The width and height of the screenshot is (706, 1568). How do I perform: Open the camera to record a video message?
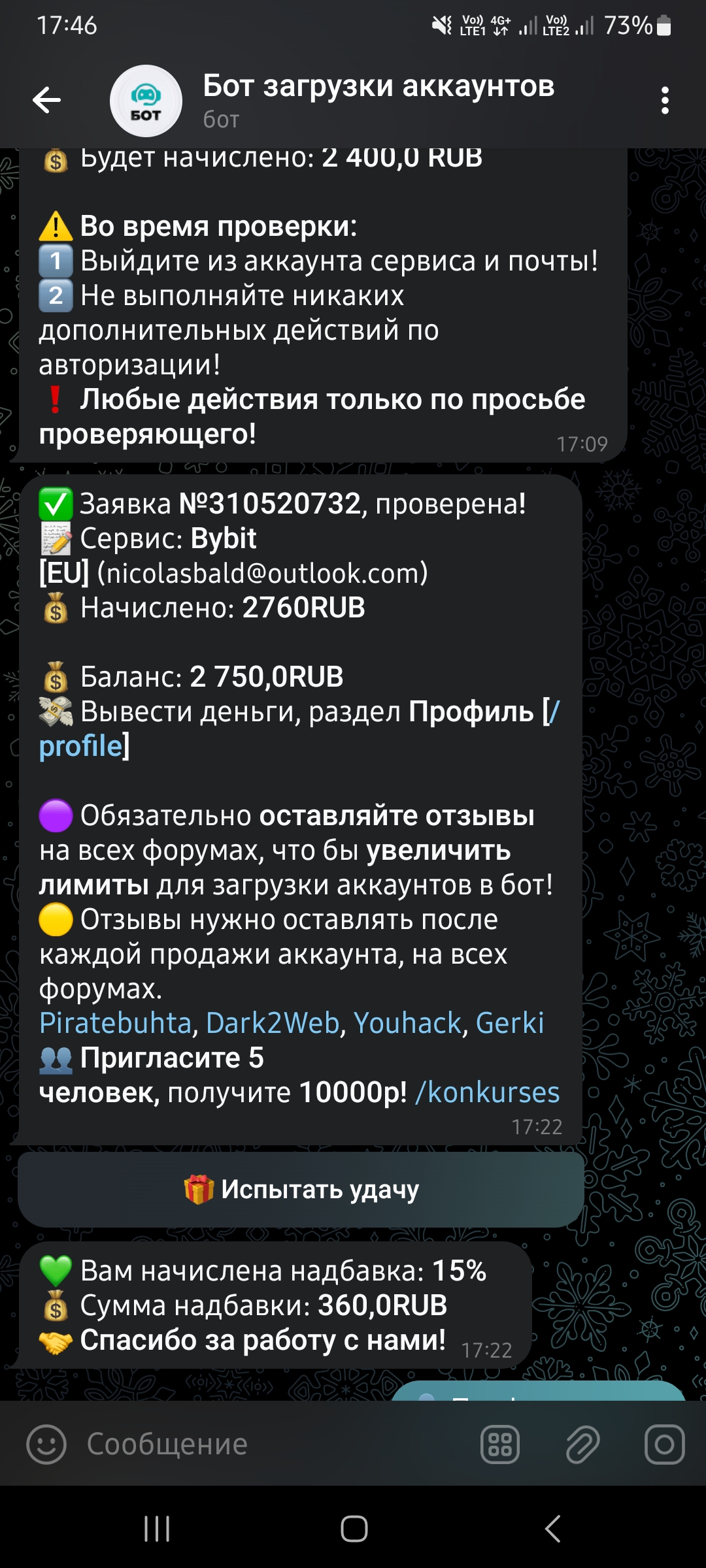[664, 1445]
